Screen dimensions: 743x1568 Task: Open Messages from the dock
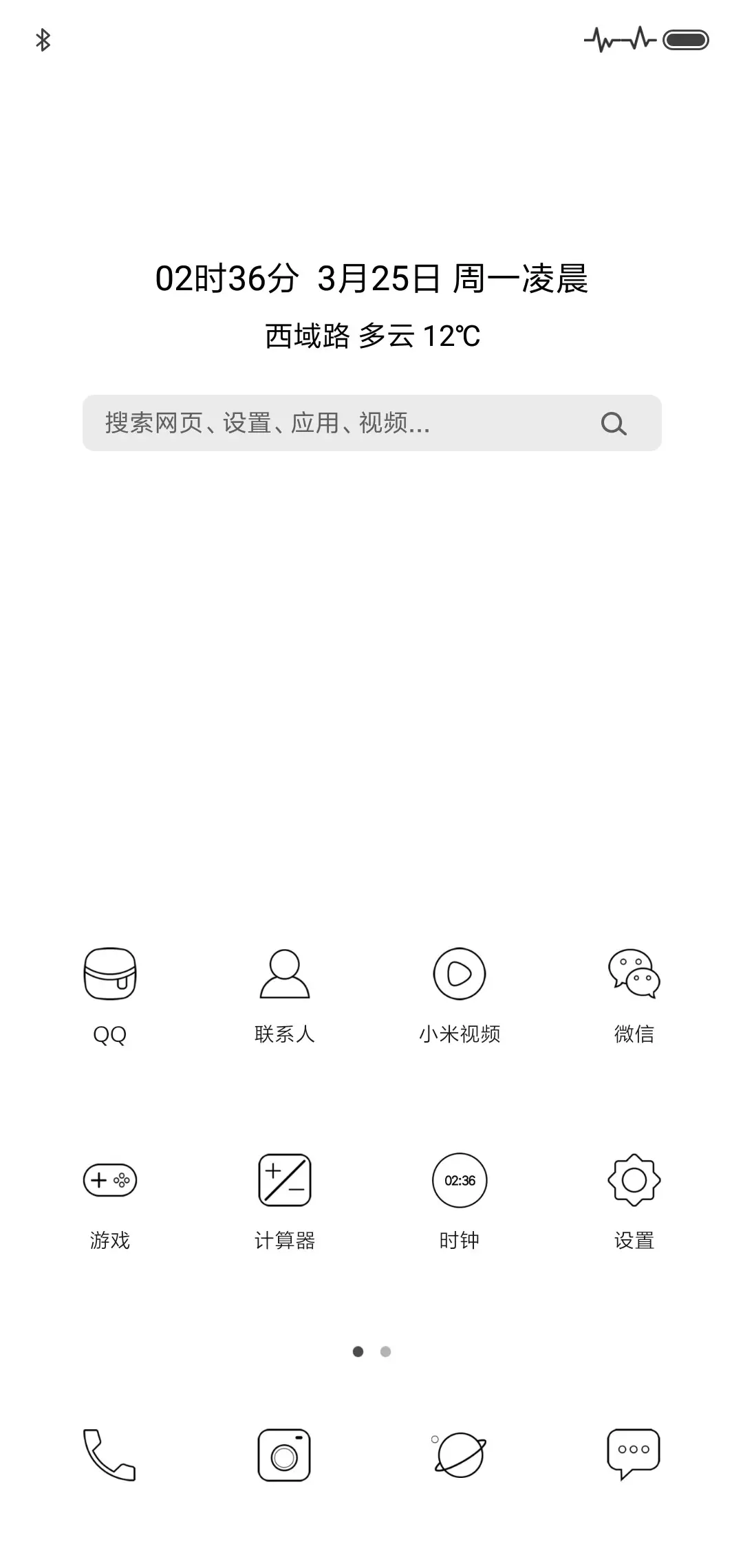click(x=633, y=1451)
